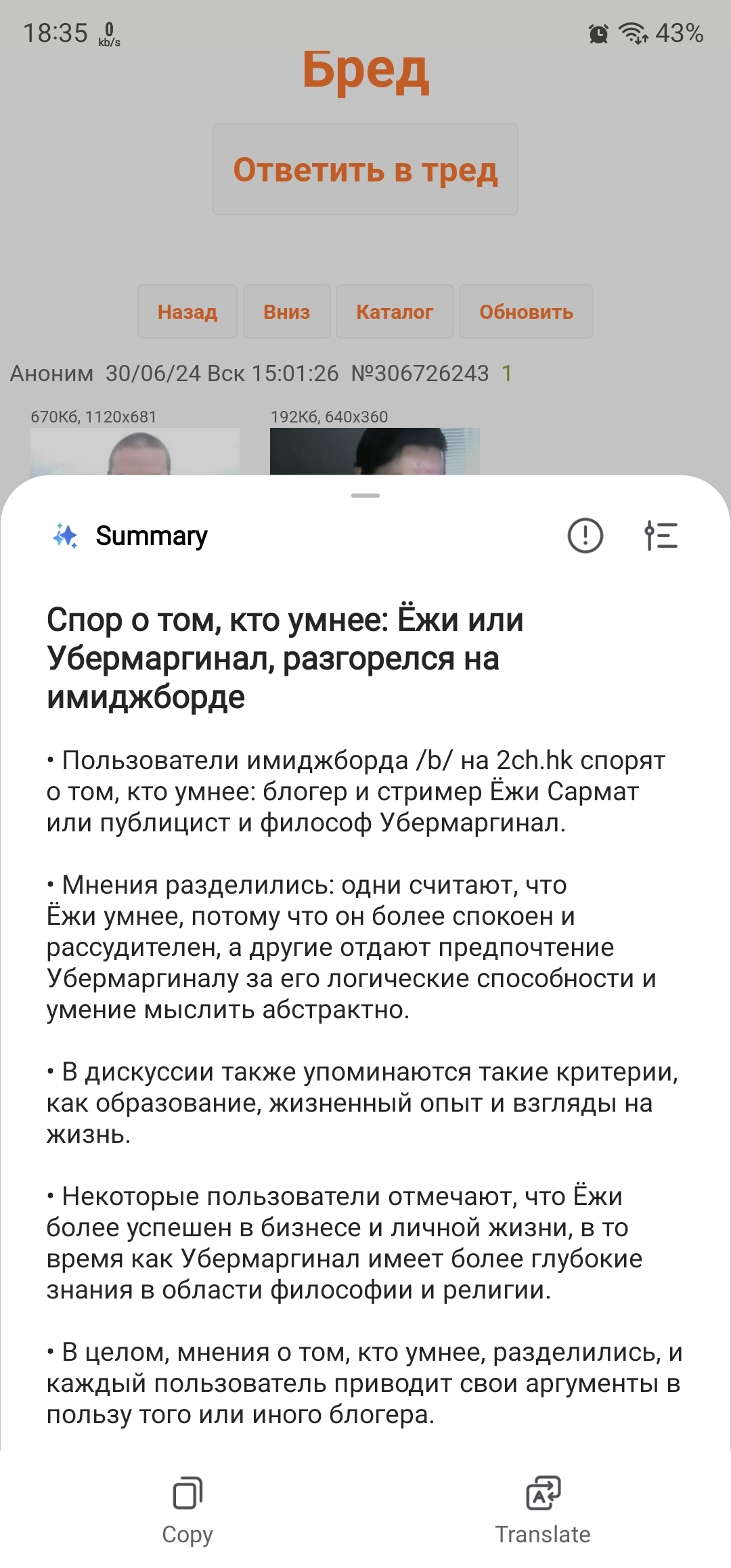This screenshot has width=731, height=1568.
Task: Translate the summary
Action: coord(543,1510)
